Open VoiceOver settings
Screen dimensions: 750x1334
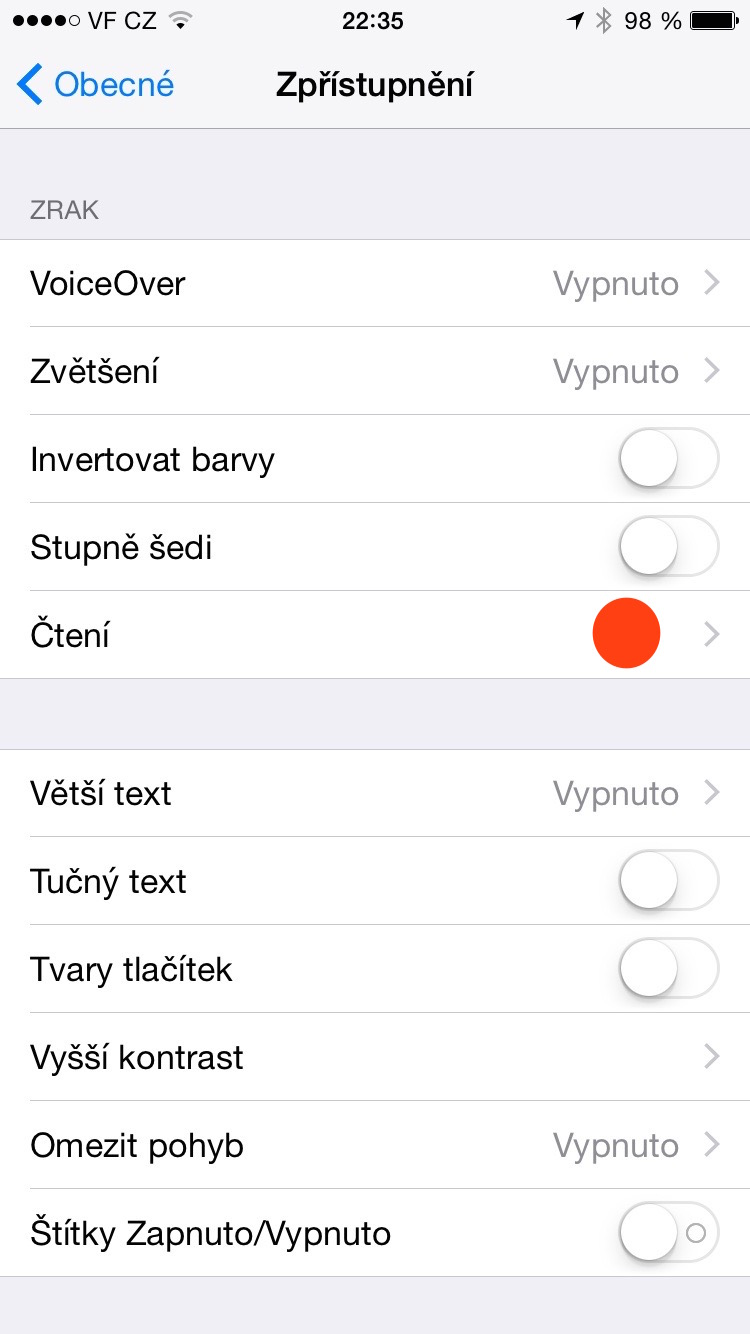(375, 284)
